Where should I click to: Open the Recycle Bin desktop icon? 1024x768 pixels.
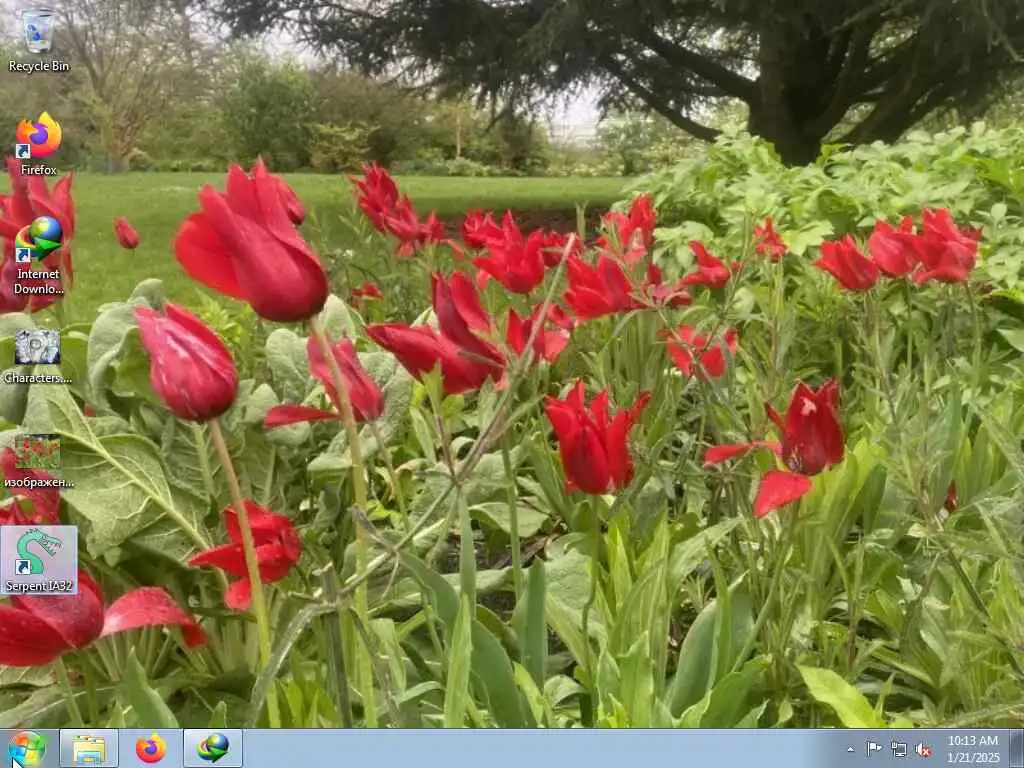click(38, 31)
